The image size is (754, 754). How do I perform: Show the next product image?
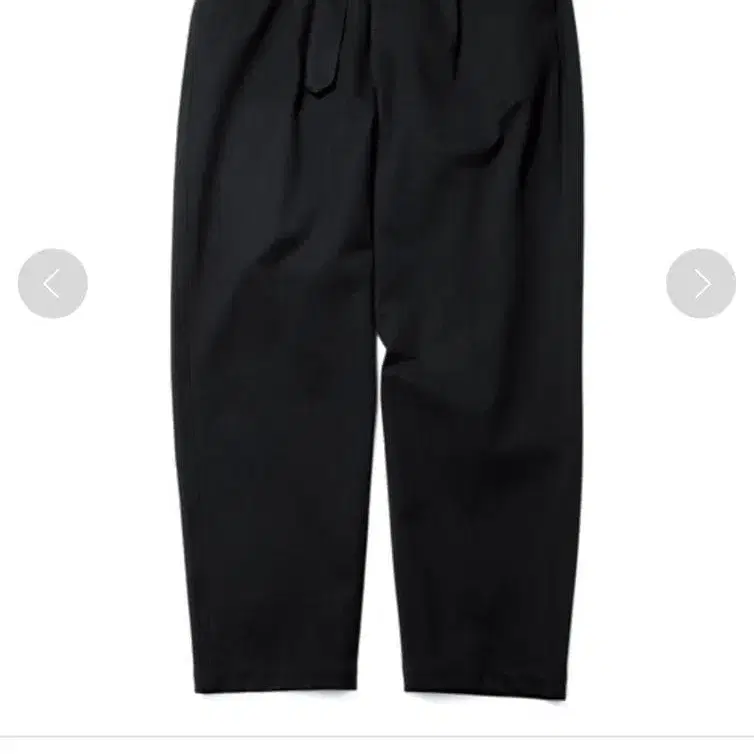(701, 284)
